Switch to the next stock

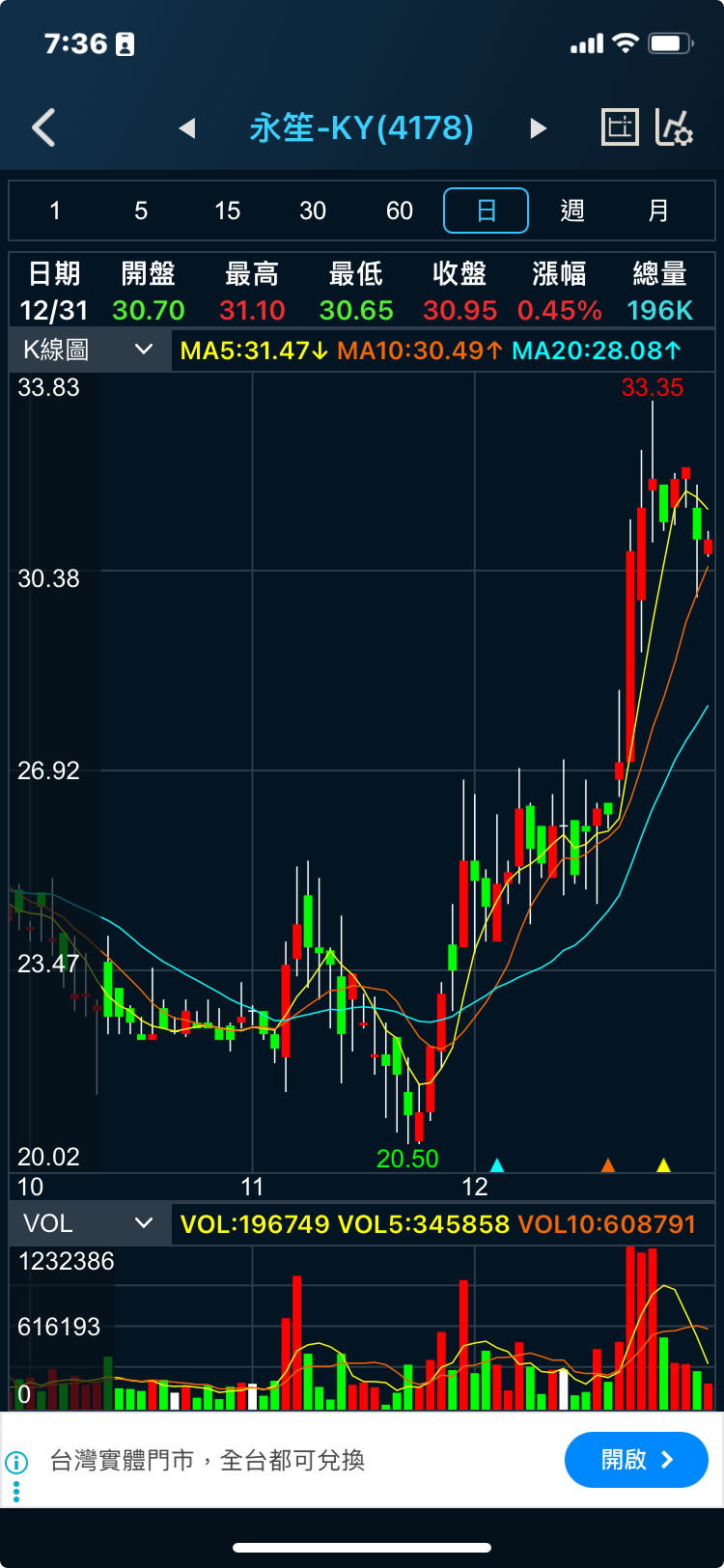539,128
